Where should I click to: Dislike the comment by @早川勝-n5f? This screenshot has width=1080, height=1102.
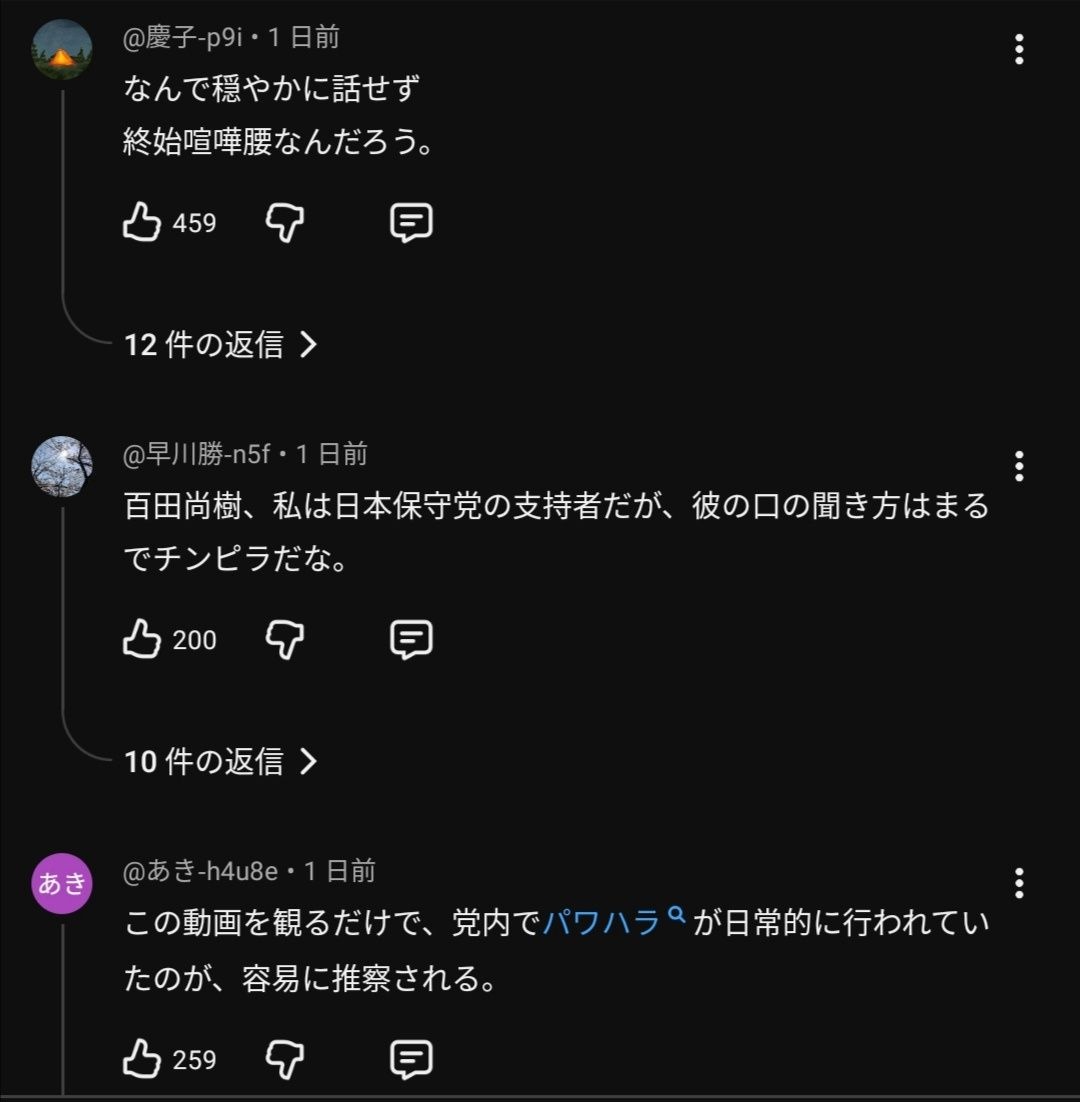tap(285, 639)
